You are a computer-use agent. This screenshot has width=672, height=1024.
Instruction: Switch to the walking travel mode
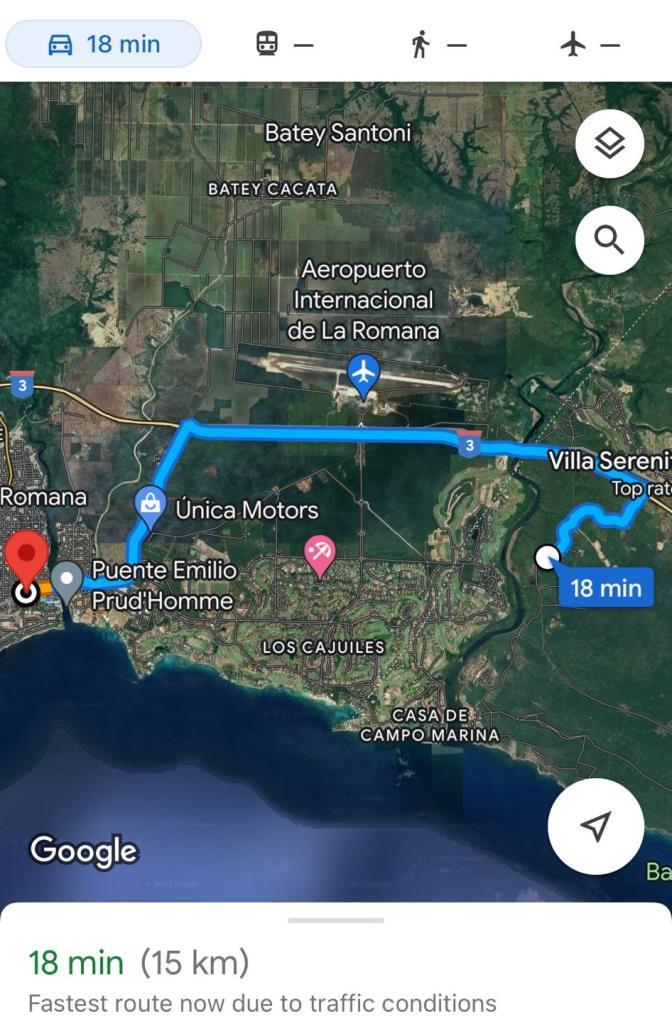438,44
